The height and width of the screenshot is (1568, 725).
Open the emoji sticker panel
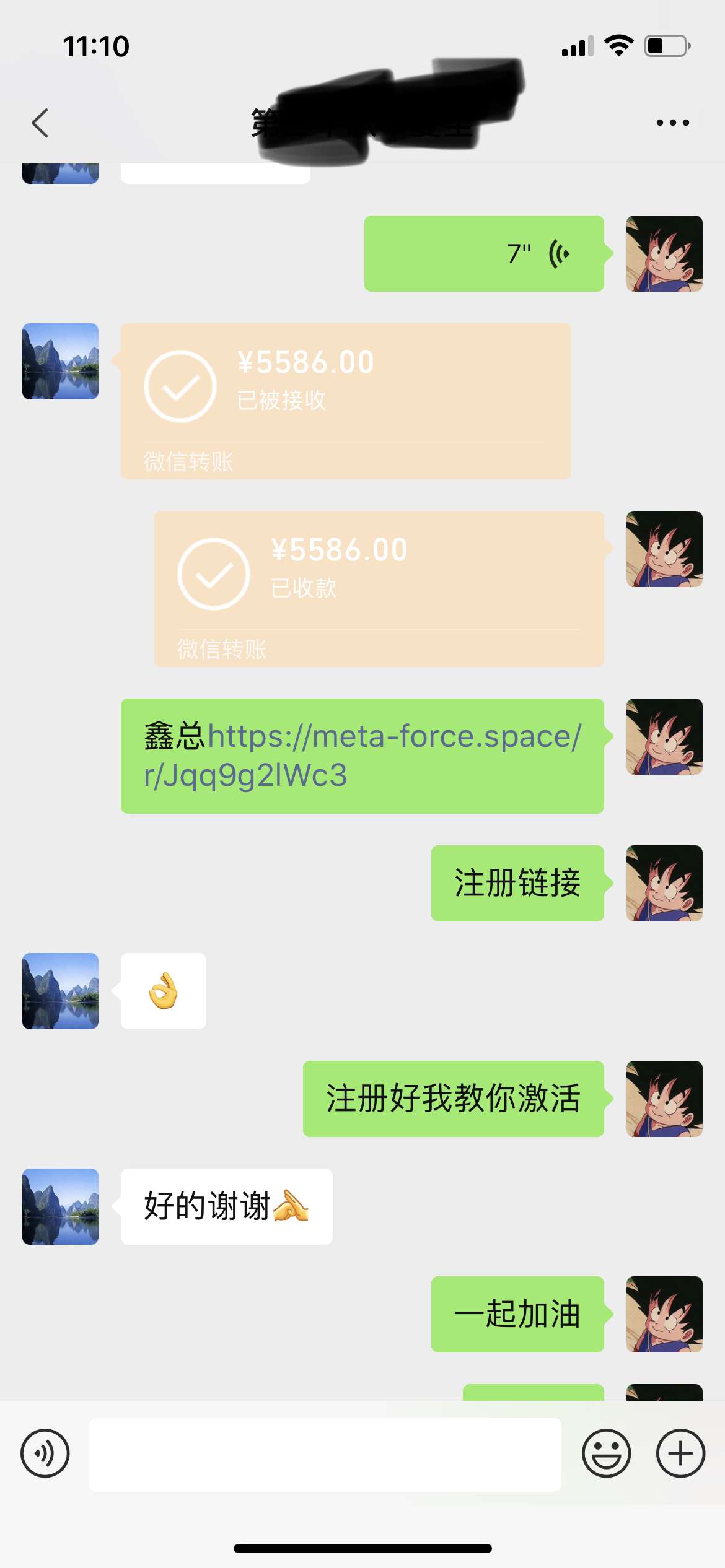(606, 1453)
